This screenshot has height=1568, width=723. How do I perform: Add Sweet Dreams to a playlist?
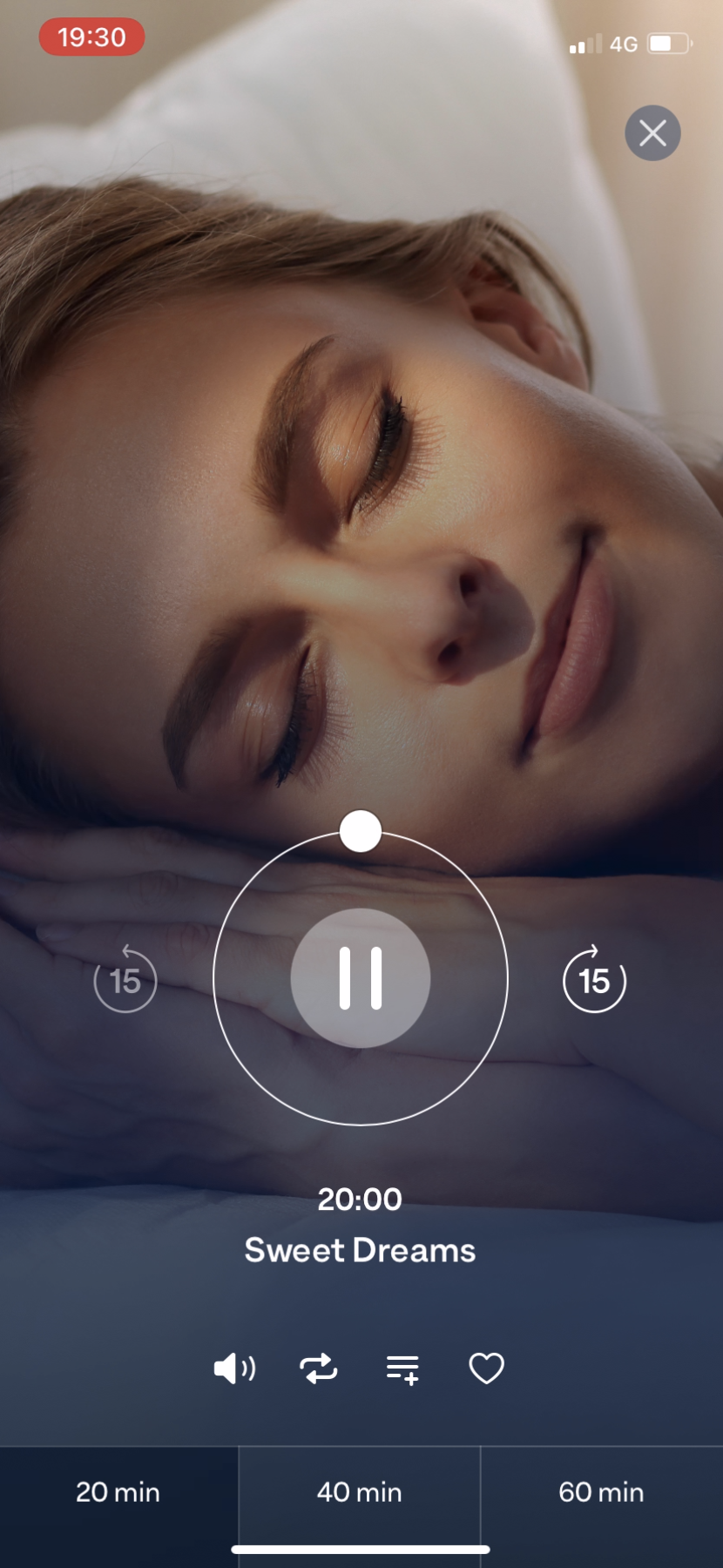coord(403,1369)
